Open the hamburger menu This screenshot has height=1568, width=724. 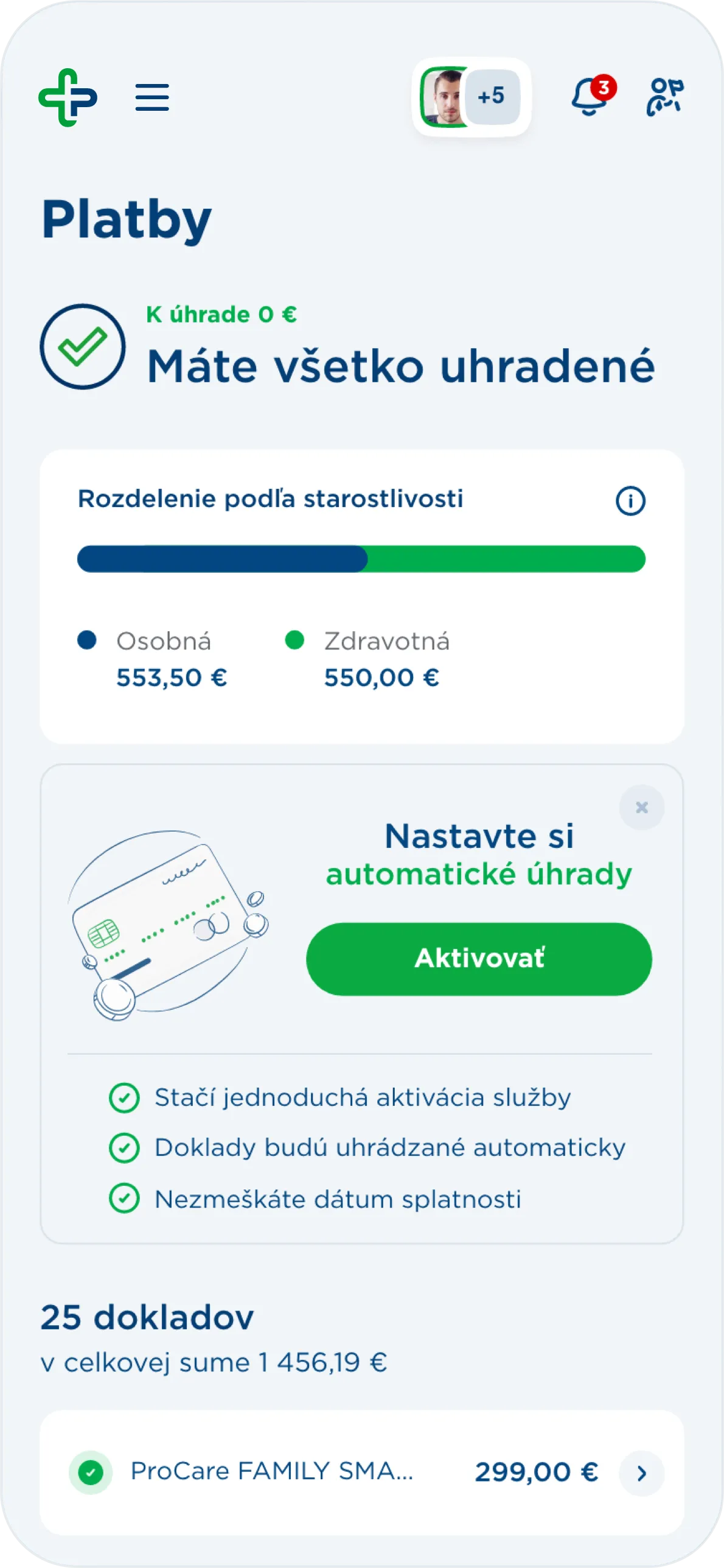click(x=152, y=97)
